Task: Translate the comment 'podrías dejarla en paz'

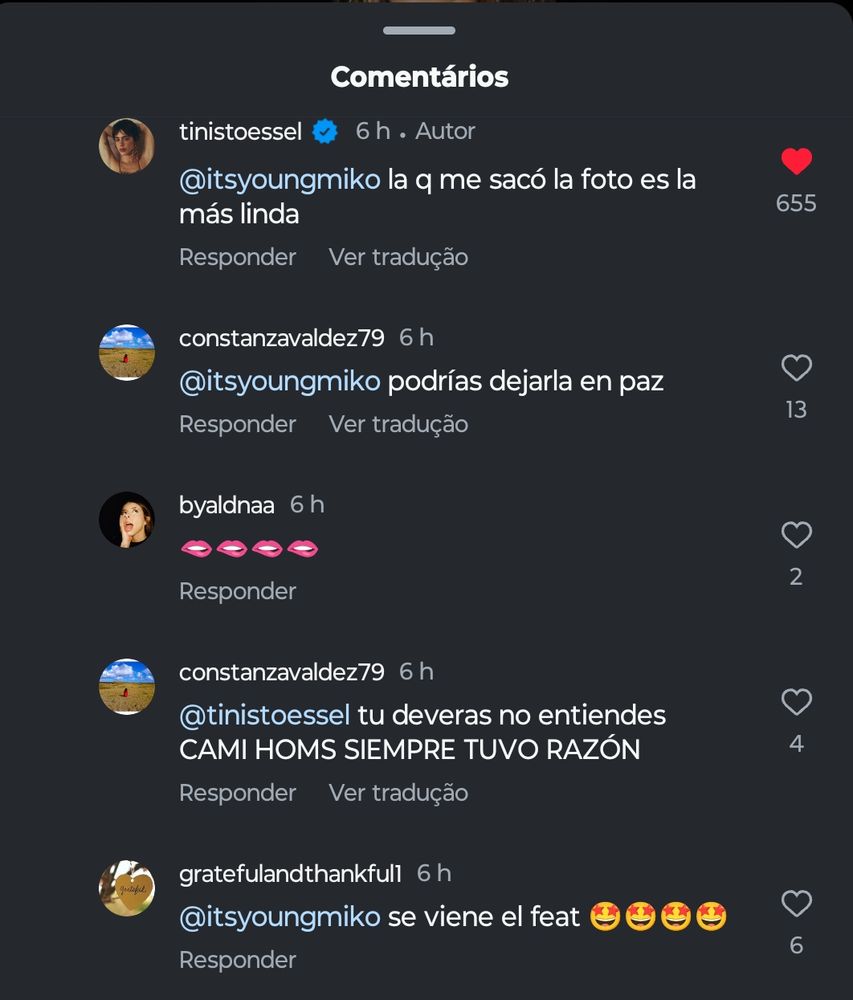Action: click(398, 424)
